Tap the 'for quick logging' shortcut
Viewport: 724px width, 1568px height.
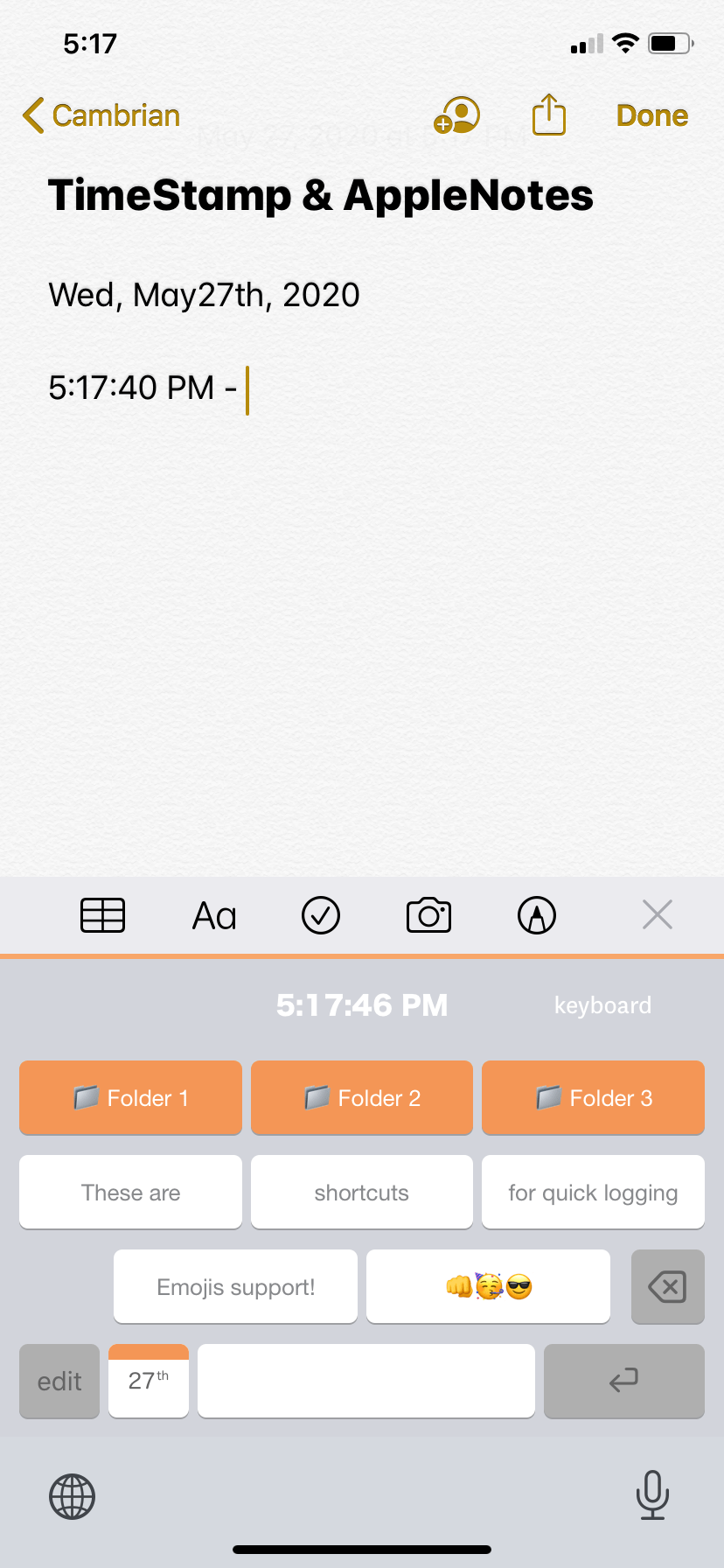pyautogui.click(x=592, y=1192)
